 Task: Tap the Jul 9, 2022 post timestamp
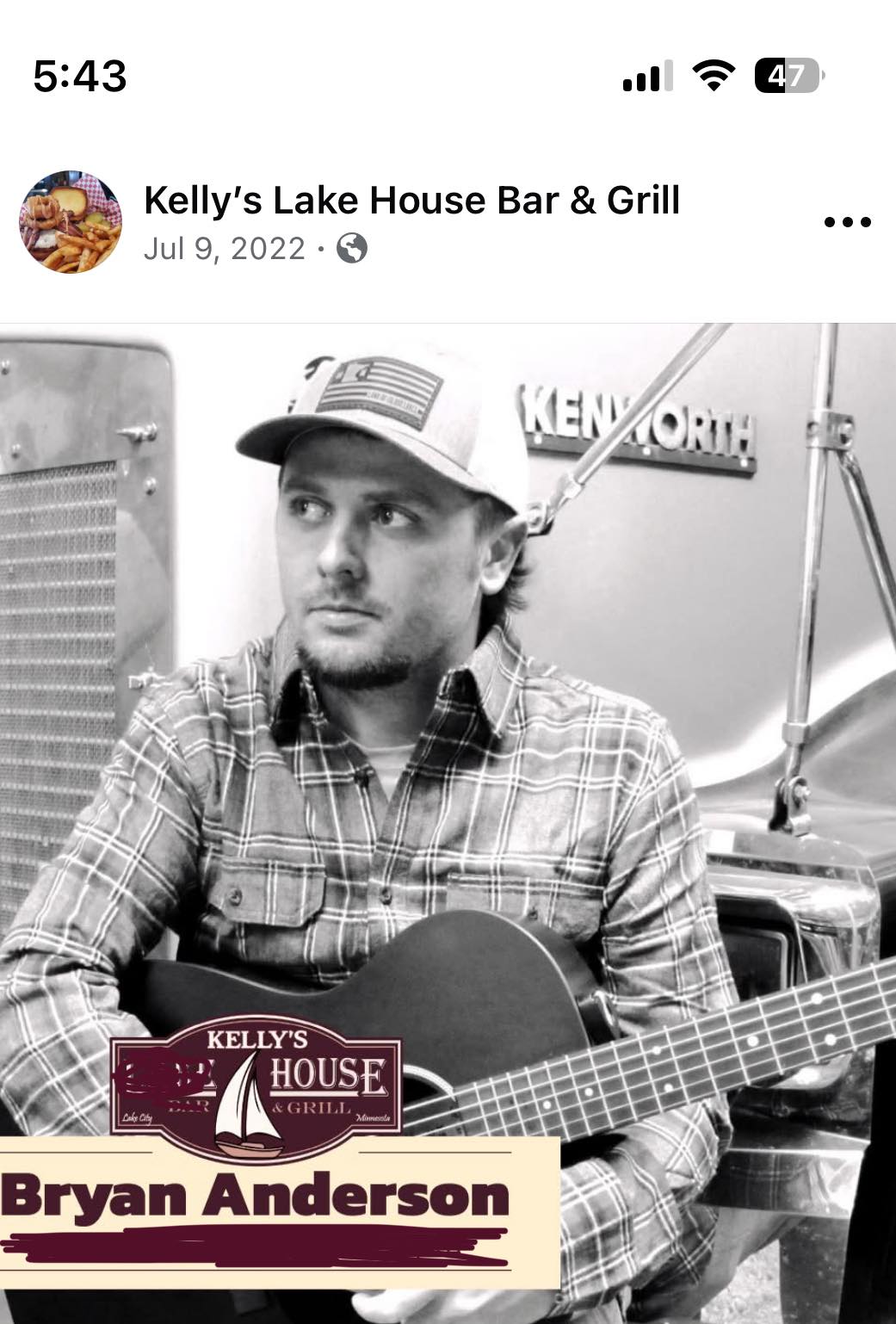[x=224, y=249]
